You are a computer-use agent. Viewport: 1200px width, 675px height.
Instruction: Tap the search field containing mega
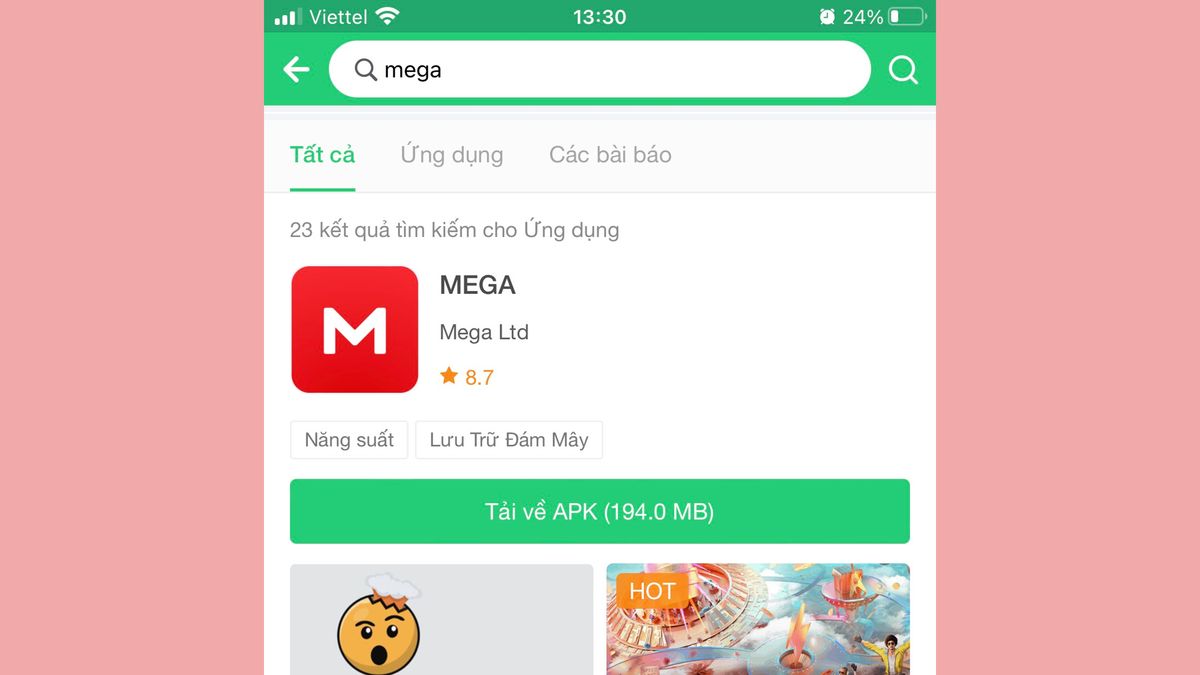[600, 69]
